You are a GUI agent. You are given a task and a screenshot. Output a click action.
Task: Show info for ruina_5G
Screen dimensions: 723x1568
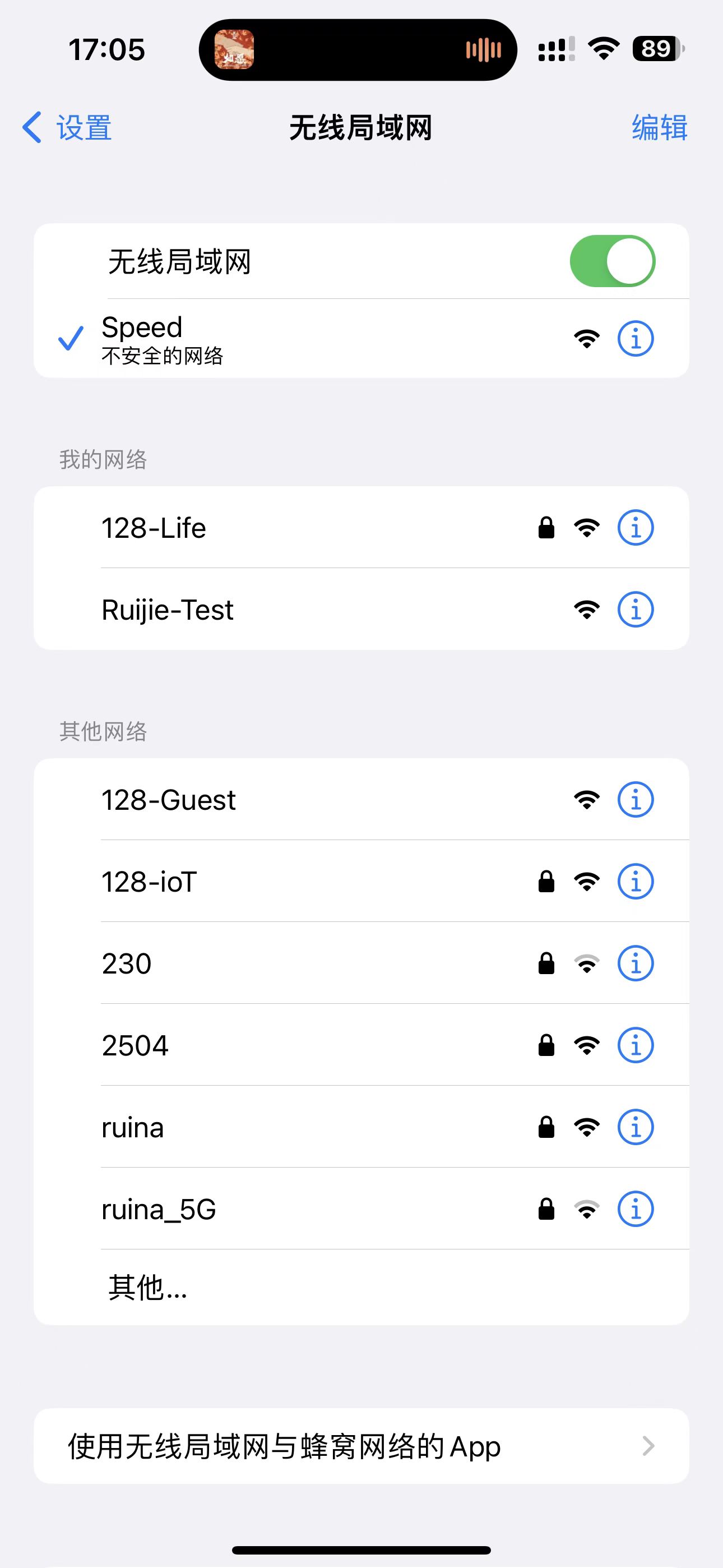tap(636, 1209)
